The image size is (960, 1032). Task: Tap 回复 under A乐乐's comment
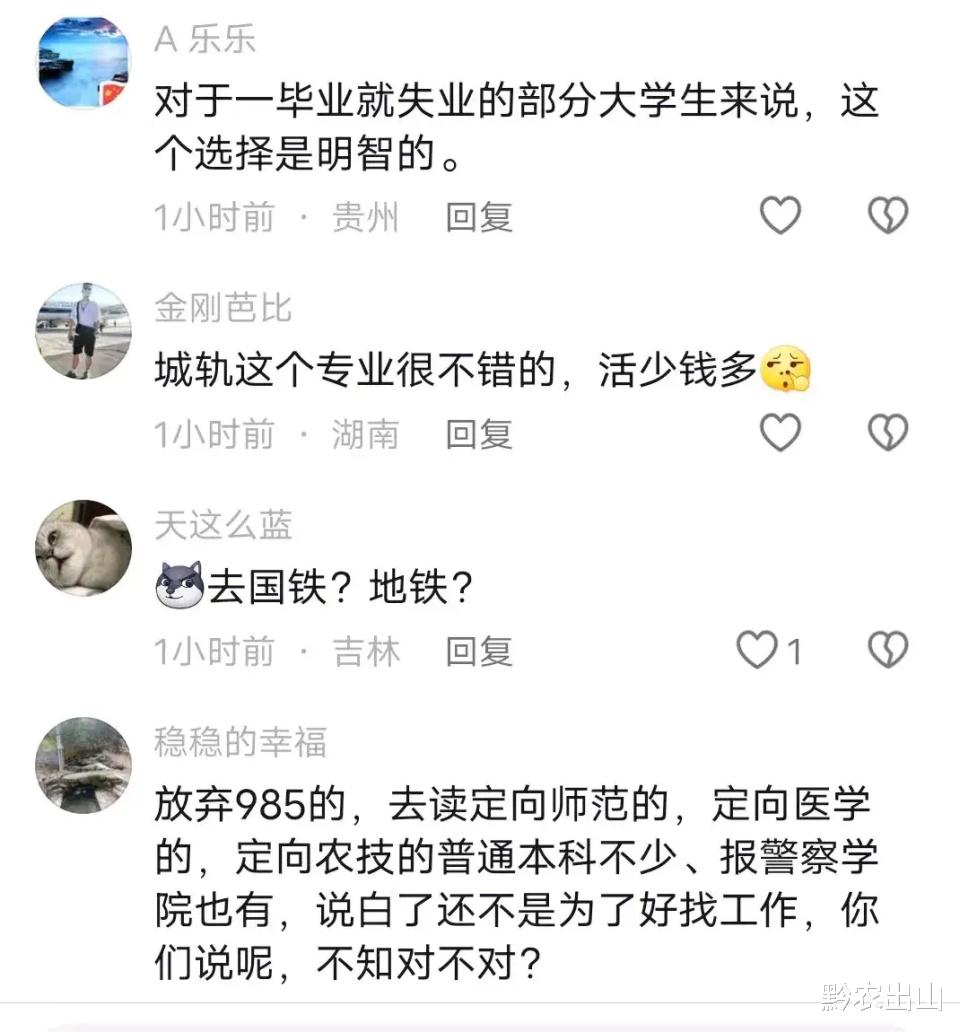pyautogui.click(x=477, y=217)
